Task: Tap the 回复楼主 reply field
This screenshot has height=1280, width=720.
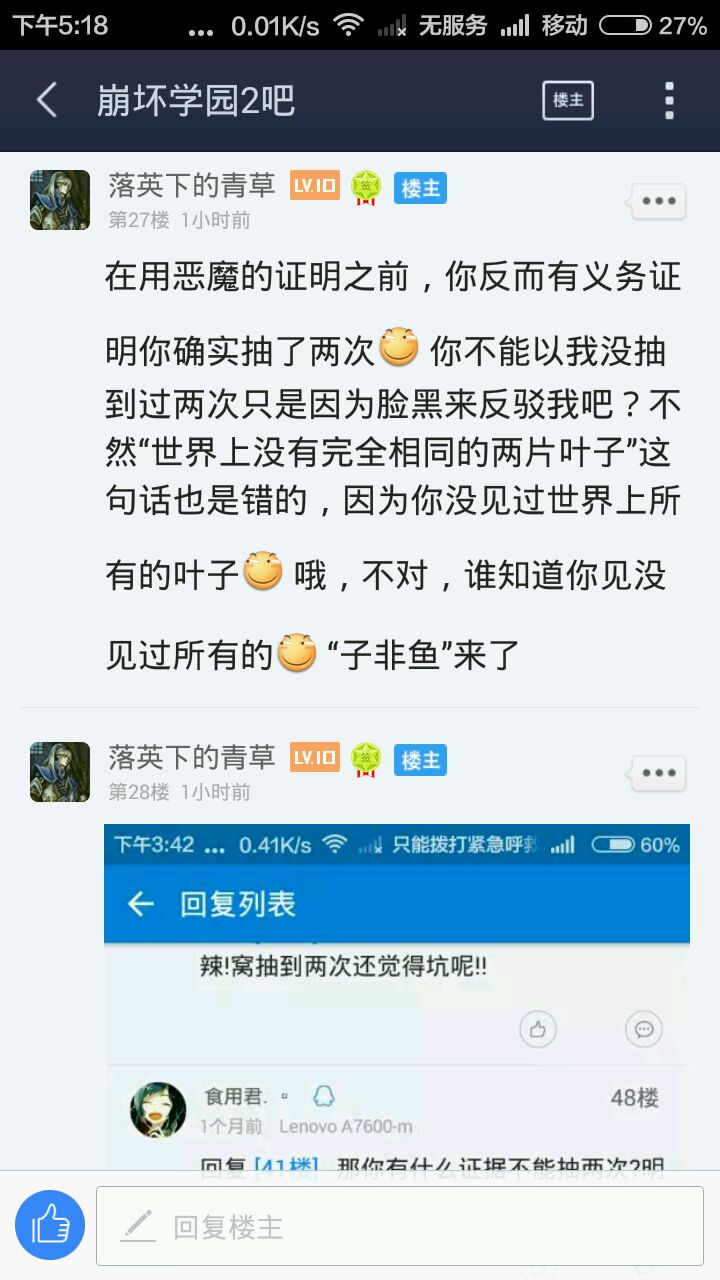Action: 399,1226
